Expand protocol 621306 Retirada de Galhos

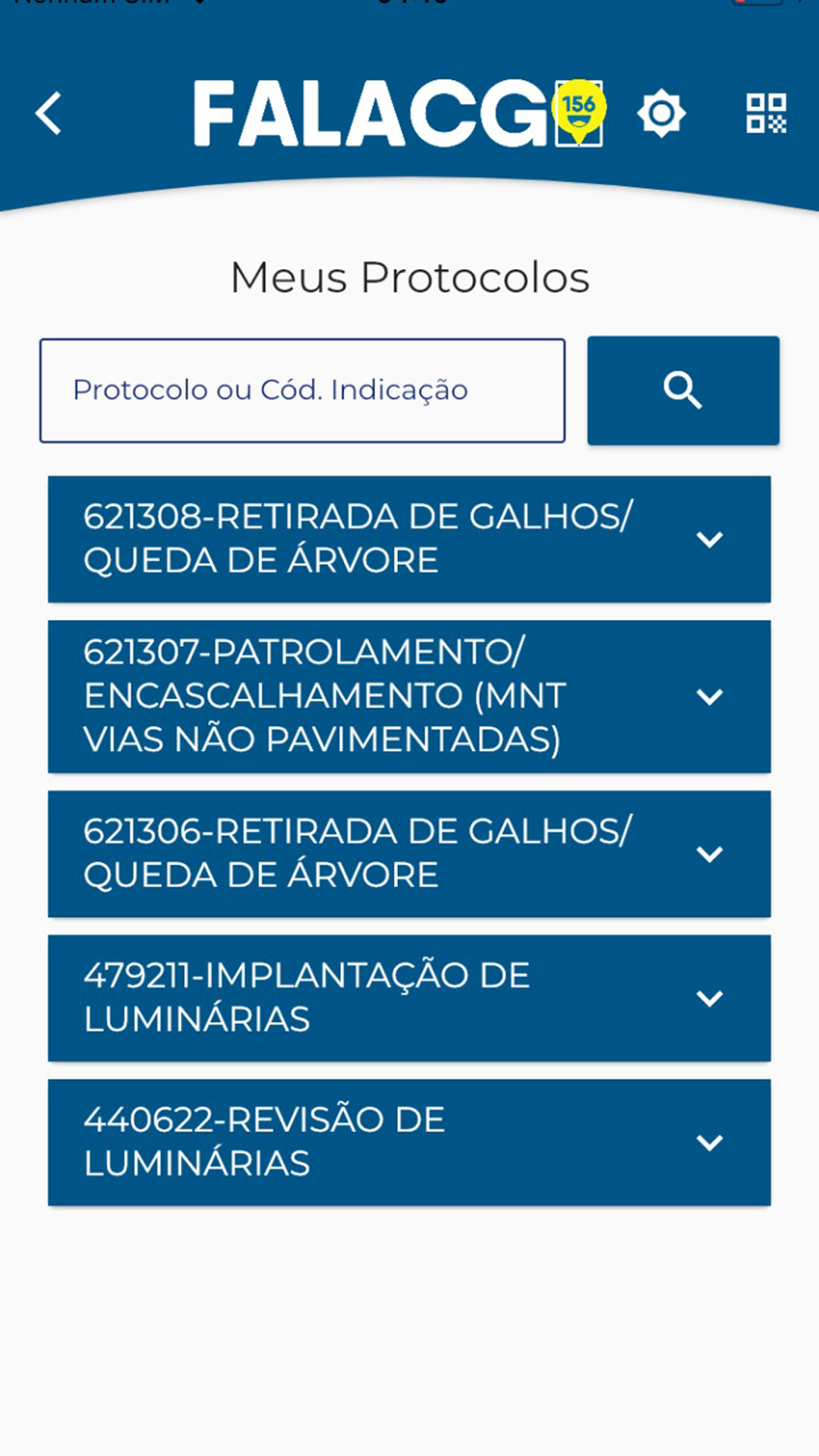409,853
